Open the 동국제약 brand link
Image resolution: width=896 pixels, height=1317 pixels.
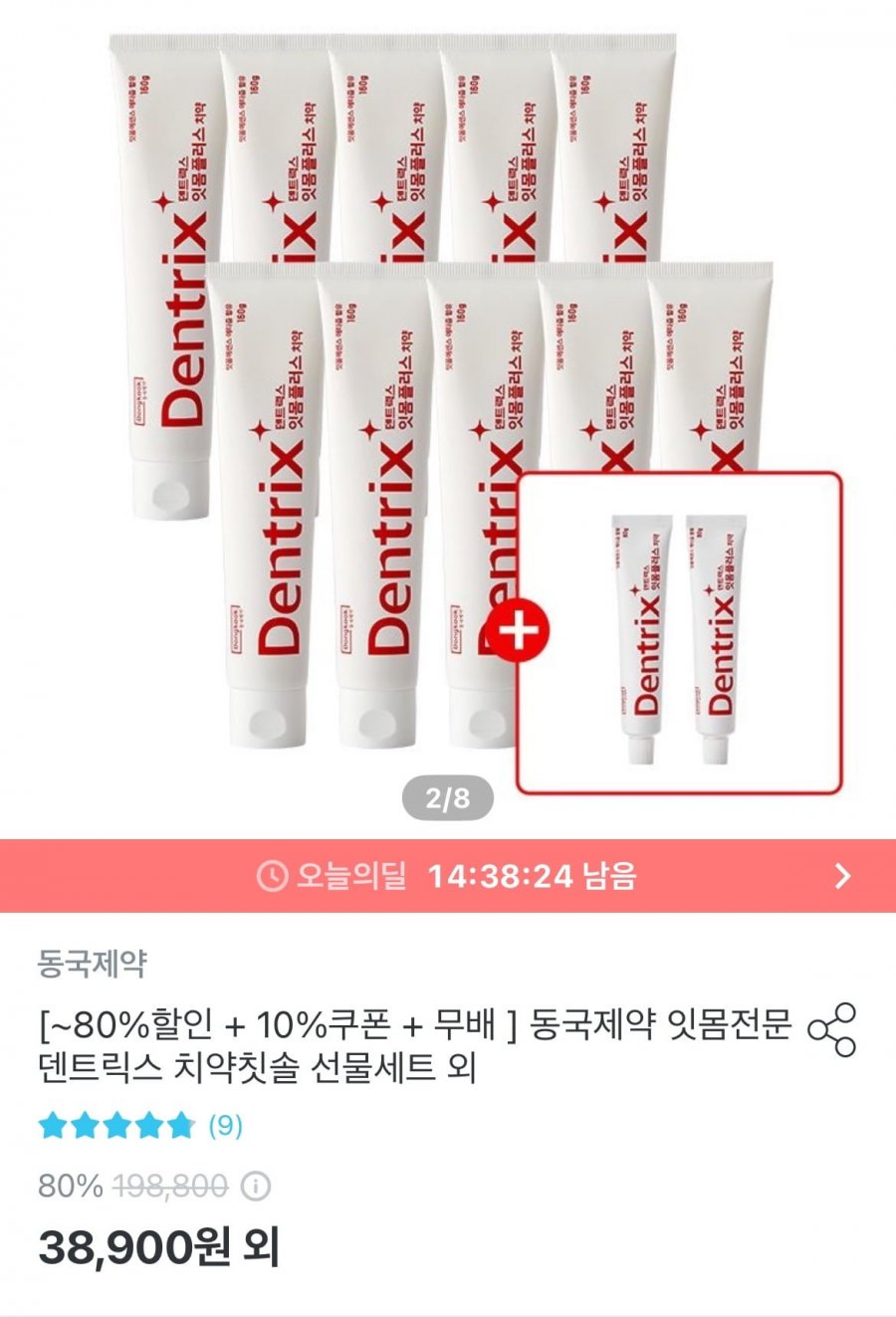(x=93, y=963)
